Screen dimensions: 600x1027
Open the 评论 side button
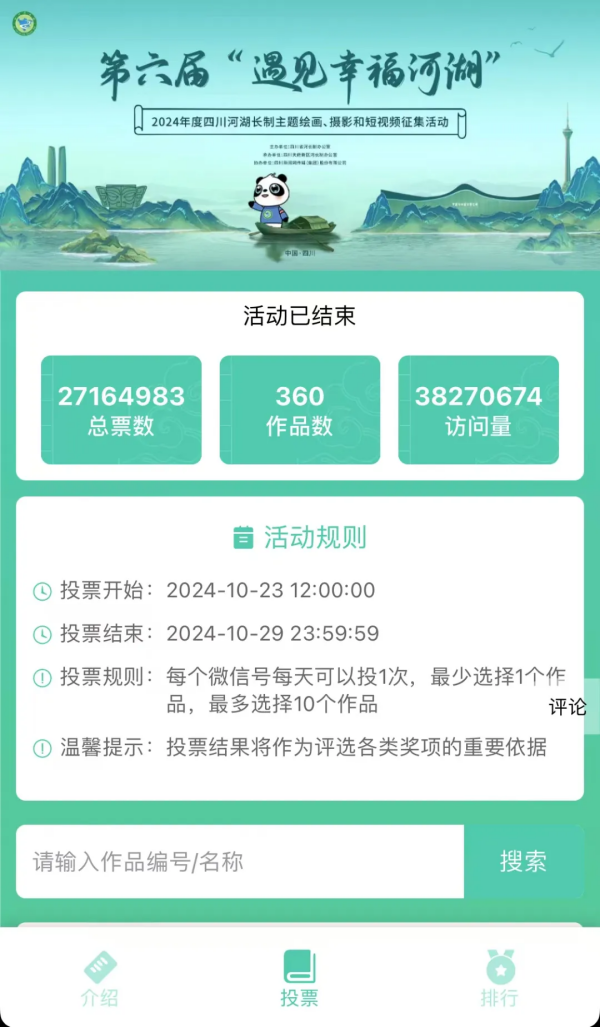[568, 707]
